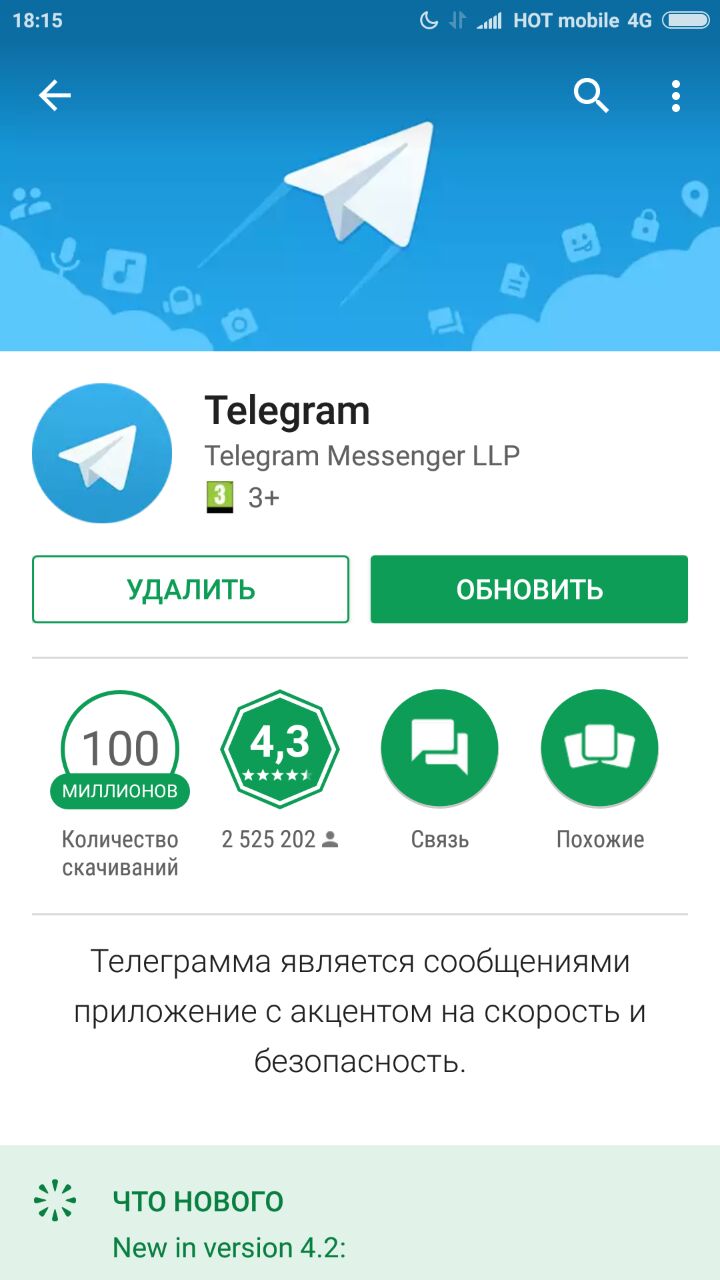Show Похожие similar apps
This screenshot has width=720, height=1280.
click(x=600, y=749)
